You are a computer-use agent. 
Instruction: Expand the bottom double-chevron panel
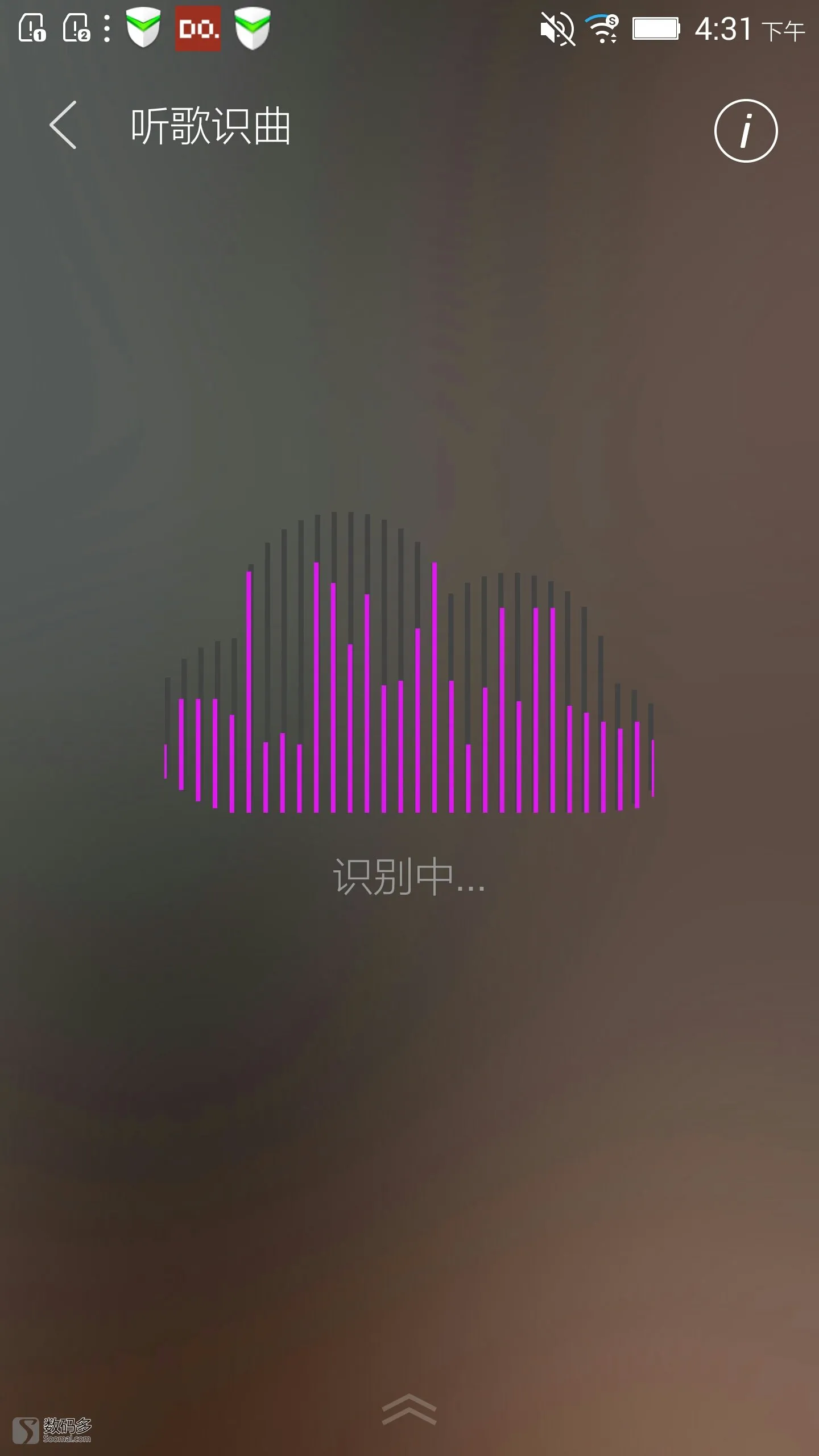click(409, 1409)
